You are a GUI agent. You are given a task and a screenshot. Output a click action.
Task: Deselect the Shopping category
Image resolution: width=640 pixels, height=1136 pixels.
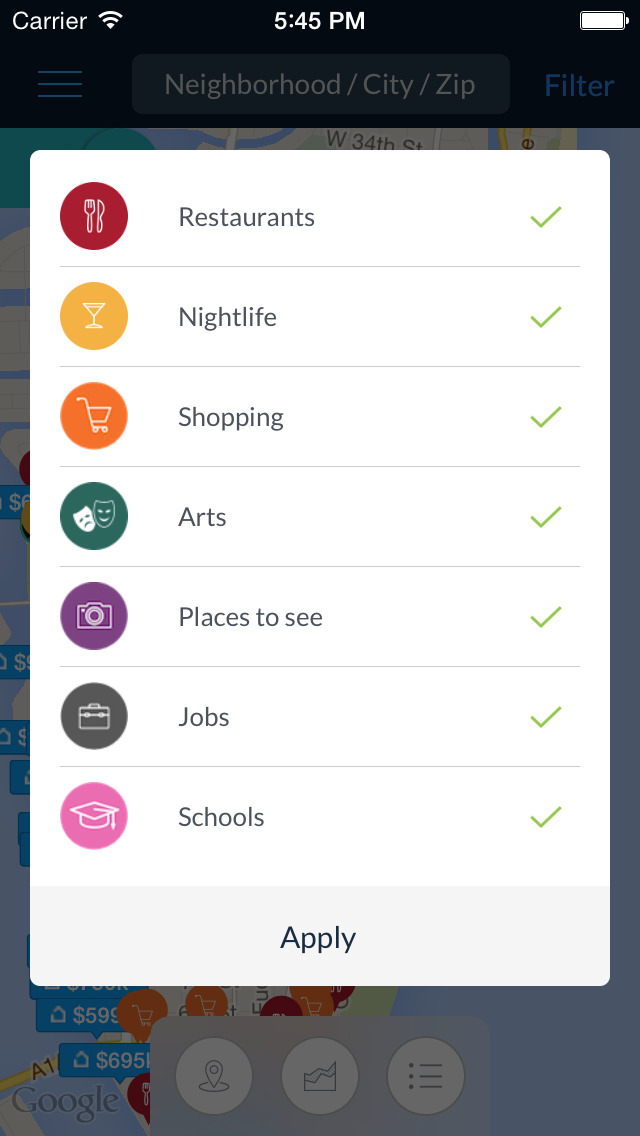point(319,417)
